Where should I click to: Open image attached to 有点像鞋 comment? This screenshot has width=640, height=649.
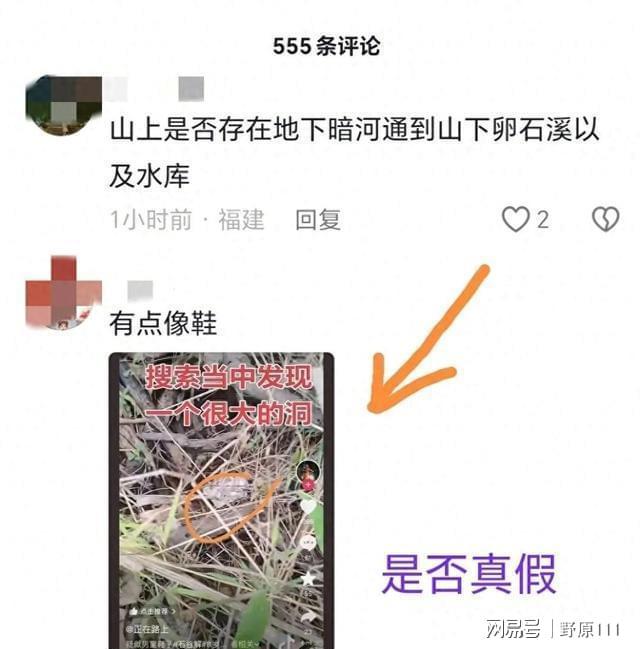pyautogui.click(x=222, y=500)
